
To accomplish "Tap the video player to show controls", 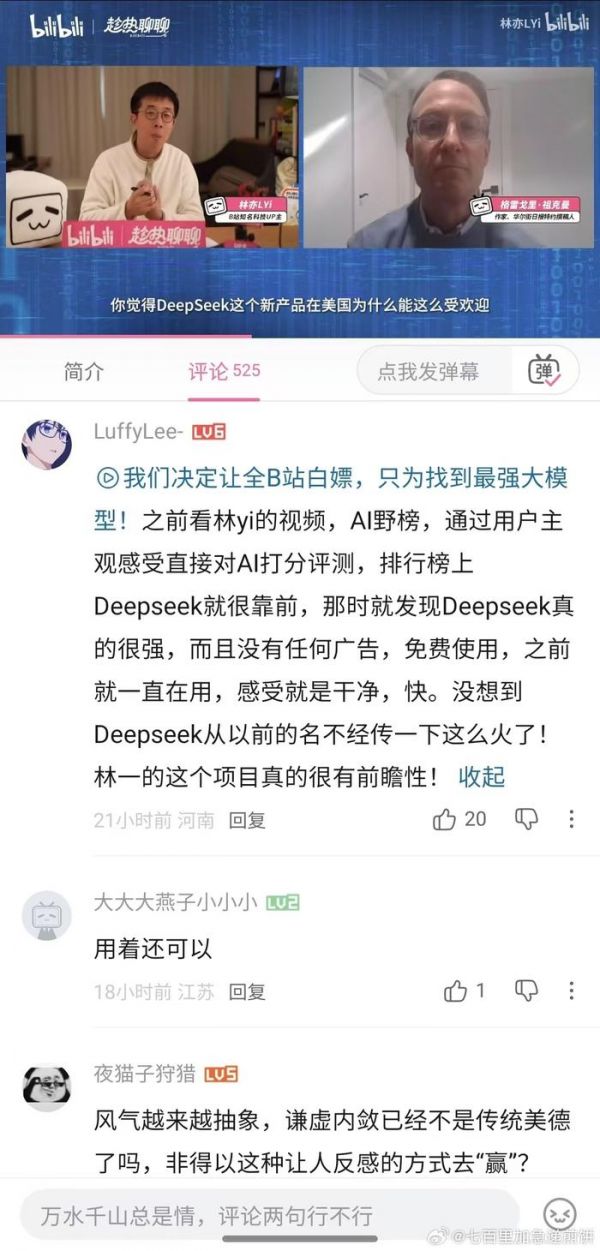I will (x=300, y=160).
